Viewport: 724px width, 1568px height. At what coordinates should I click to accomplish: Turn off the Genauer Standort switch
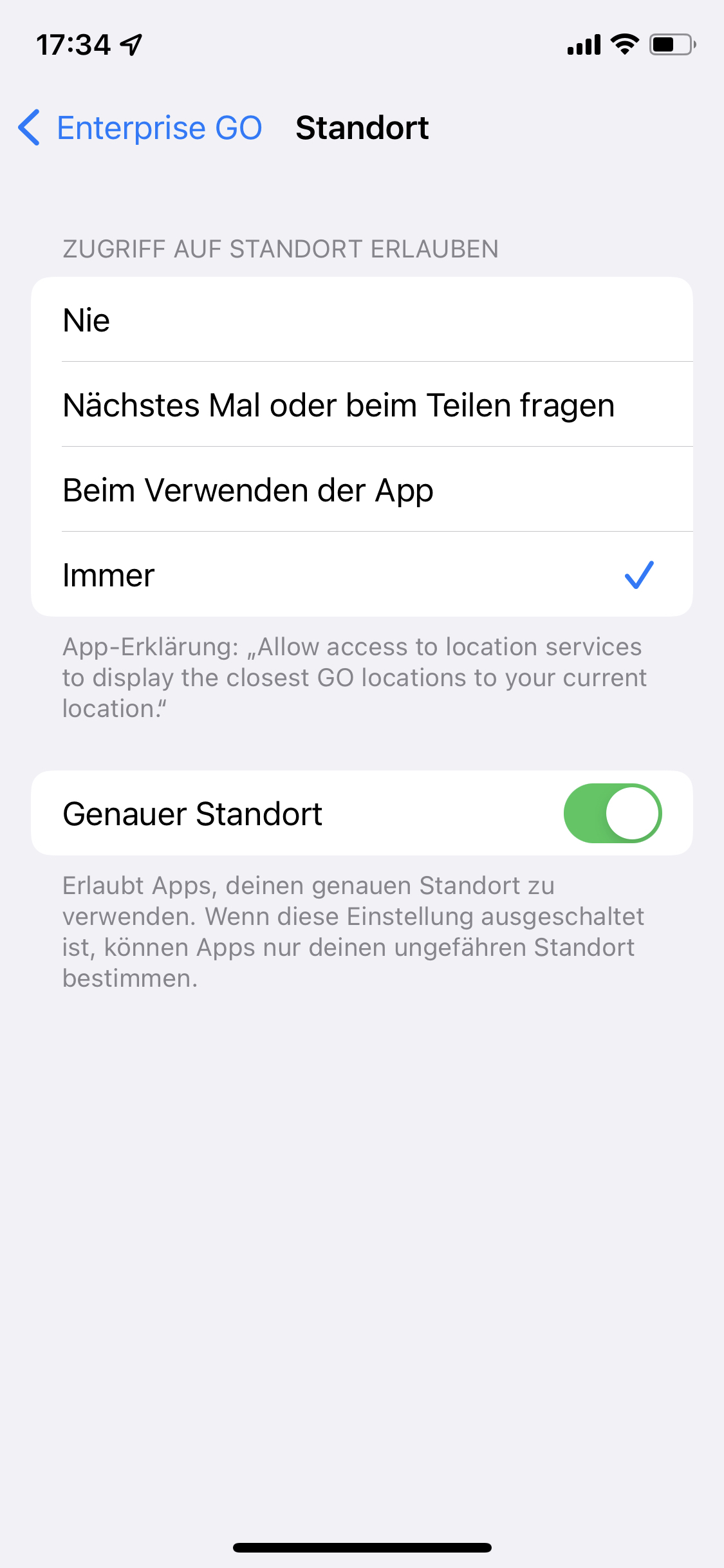[612, 813]
